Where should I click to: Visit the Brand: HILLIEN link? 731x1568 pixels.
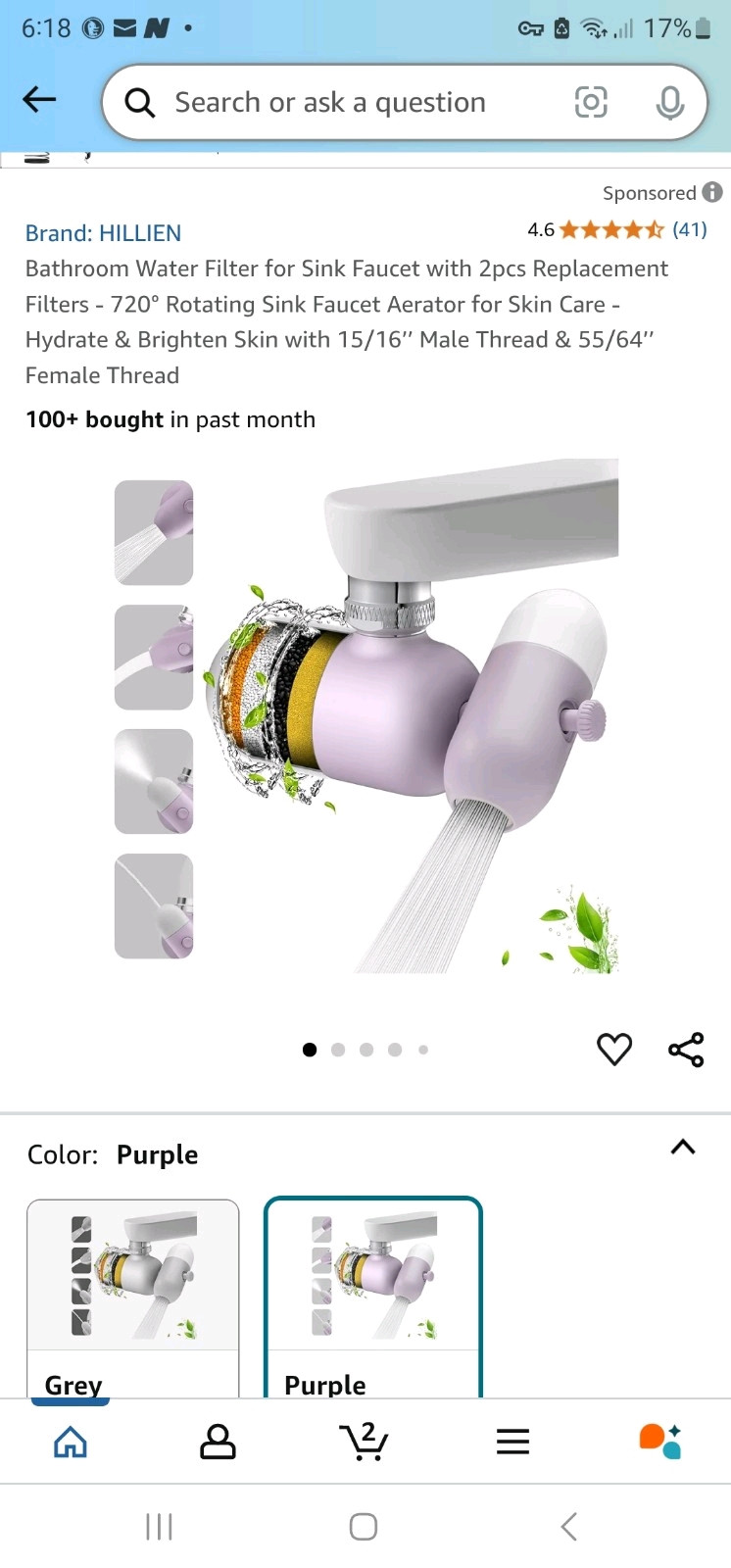pyautogui.click(x=103, y=233)
